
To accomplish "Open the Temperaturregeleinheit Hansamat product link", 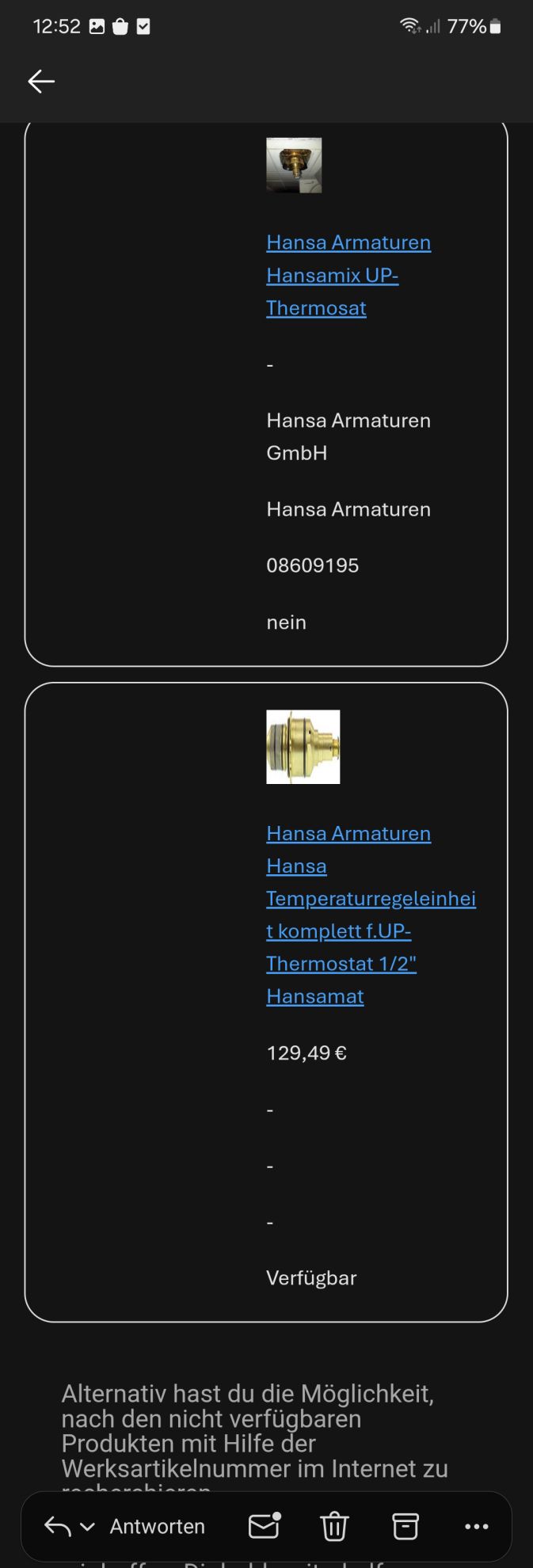I will pos(370,914).
